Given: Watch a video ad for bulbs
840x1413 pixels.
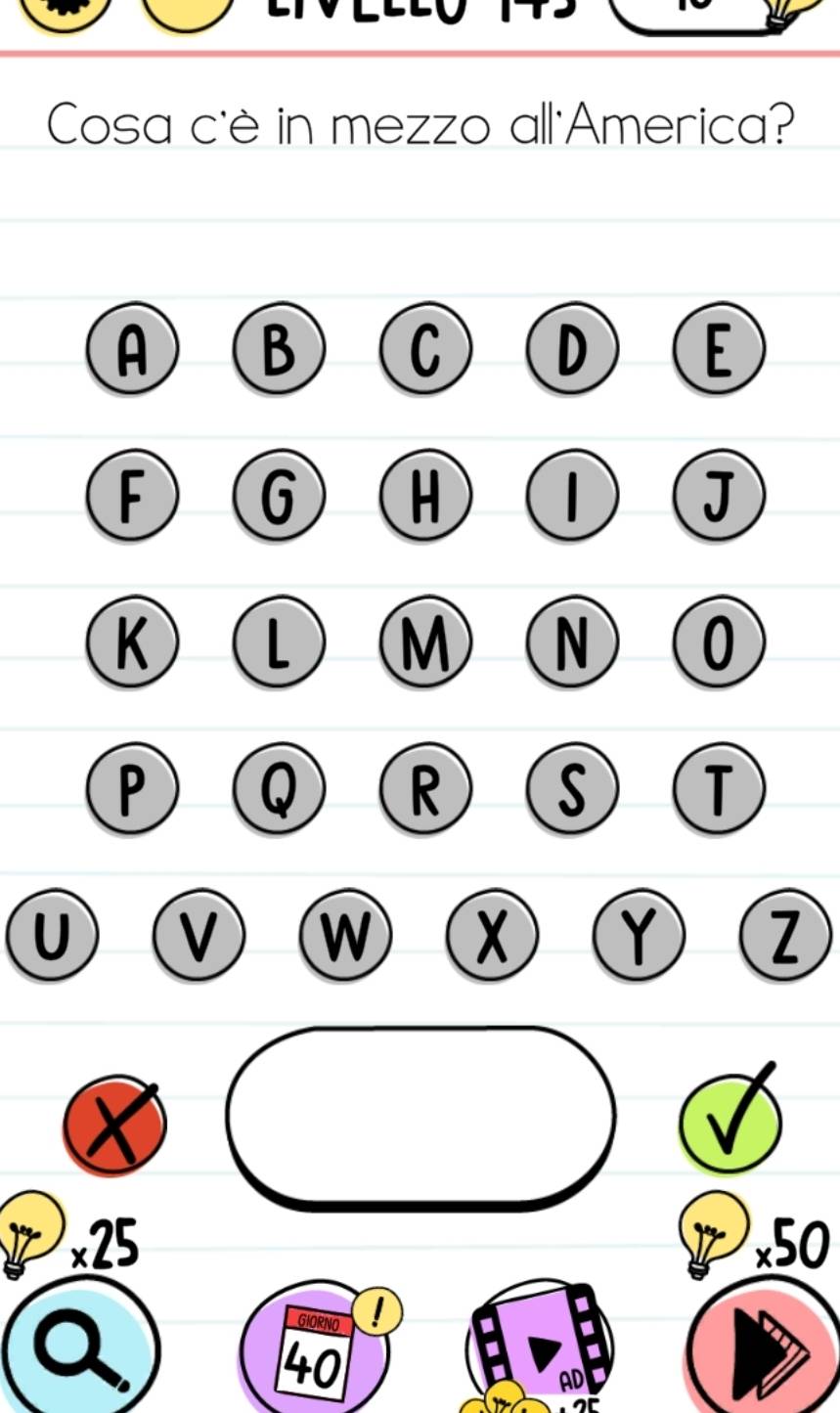Looking at the screenshot, I should point(543,1349).
